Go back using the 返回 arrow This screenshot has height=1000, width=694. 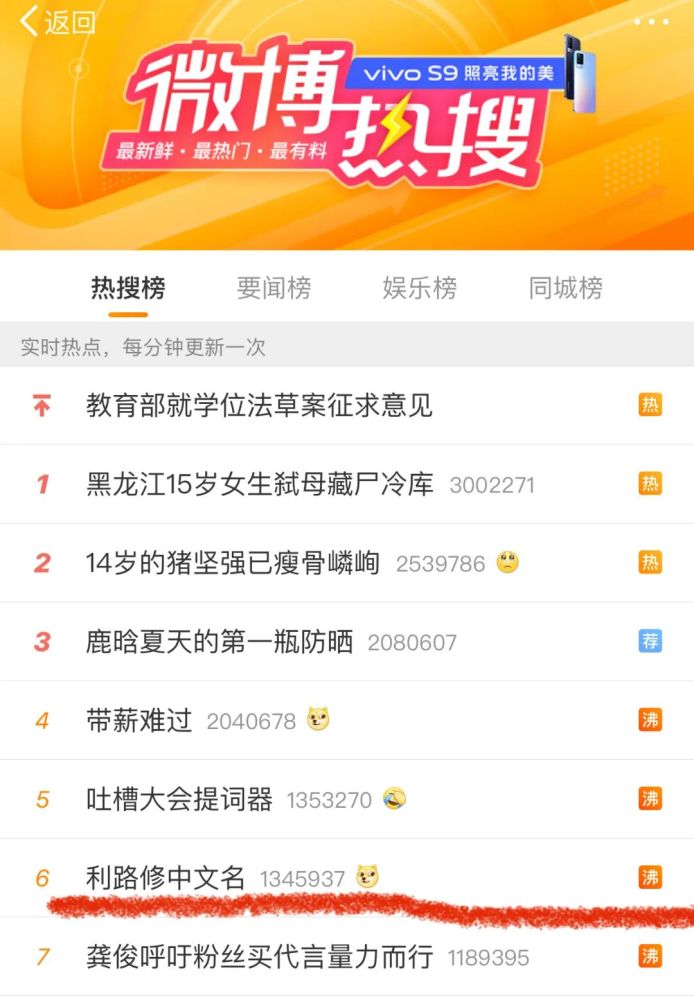pyautogui.click(x=56, y=22)
